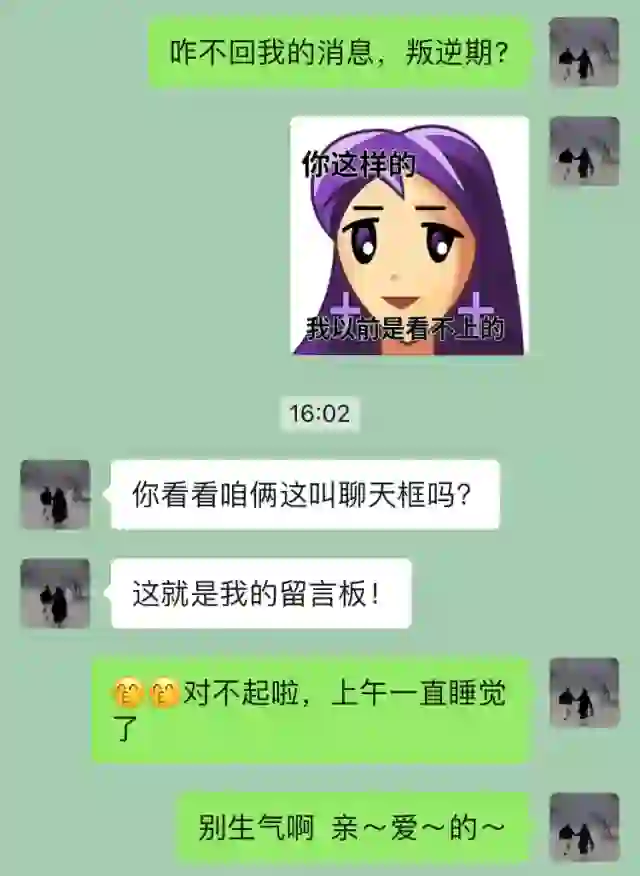This screenshot has height=876, width=640.
Task: Tap avatar beside '别生气啊' message
Action: (x=584, y=827)
